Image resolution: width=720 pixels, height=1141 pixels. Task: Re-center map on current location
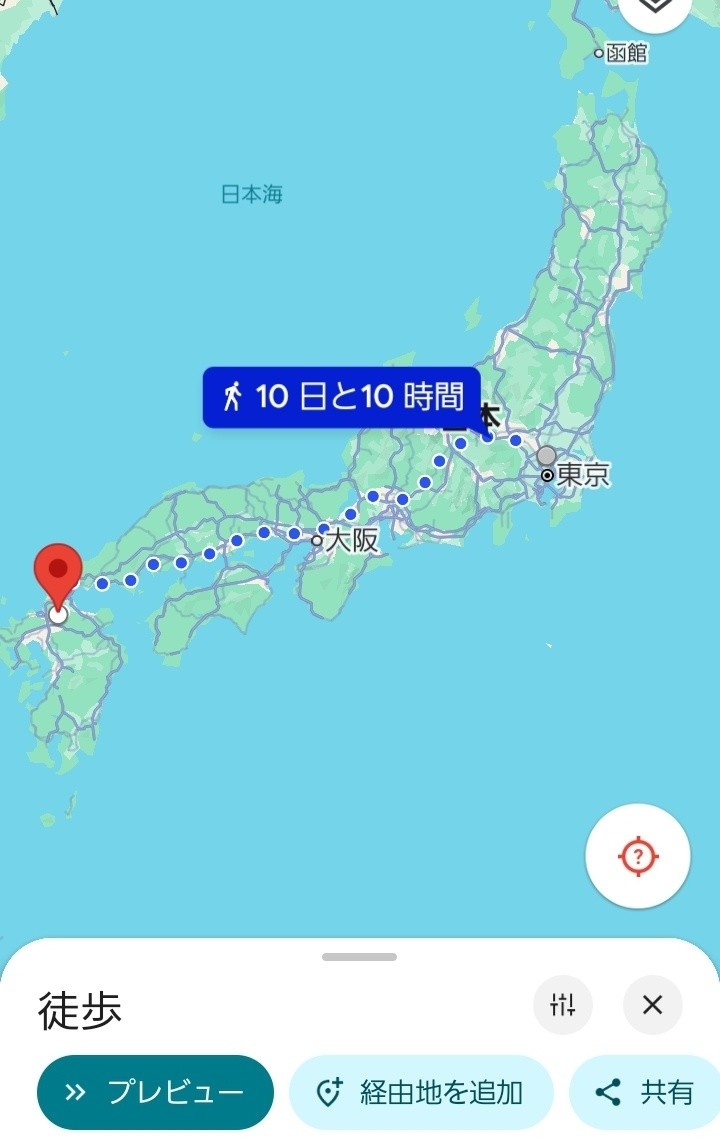(x=638, y=856)
